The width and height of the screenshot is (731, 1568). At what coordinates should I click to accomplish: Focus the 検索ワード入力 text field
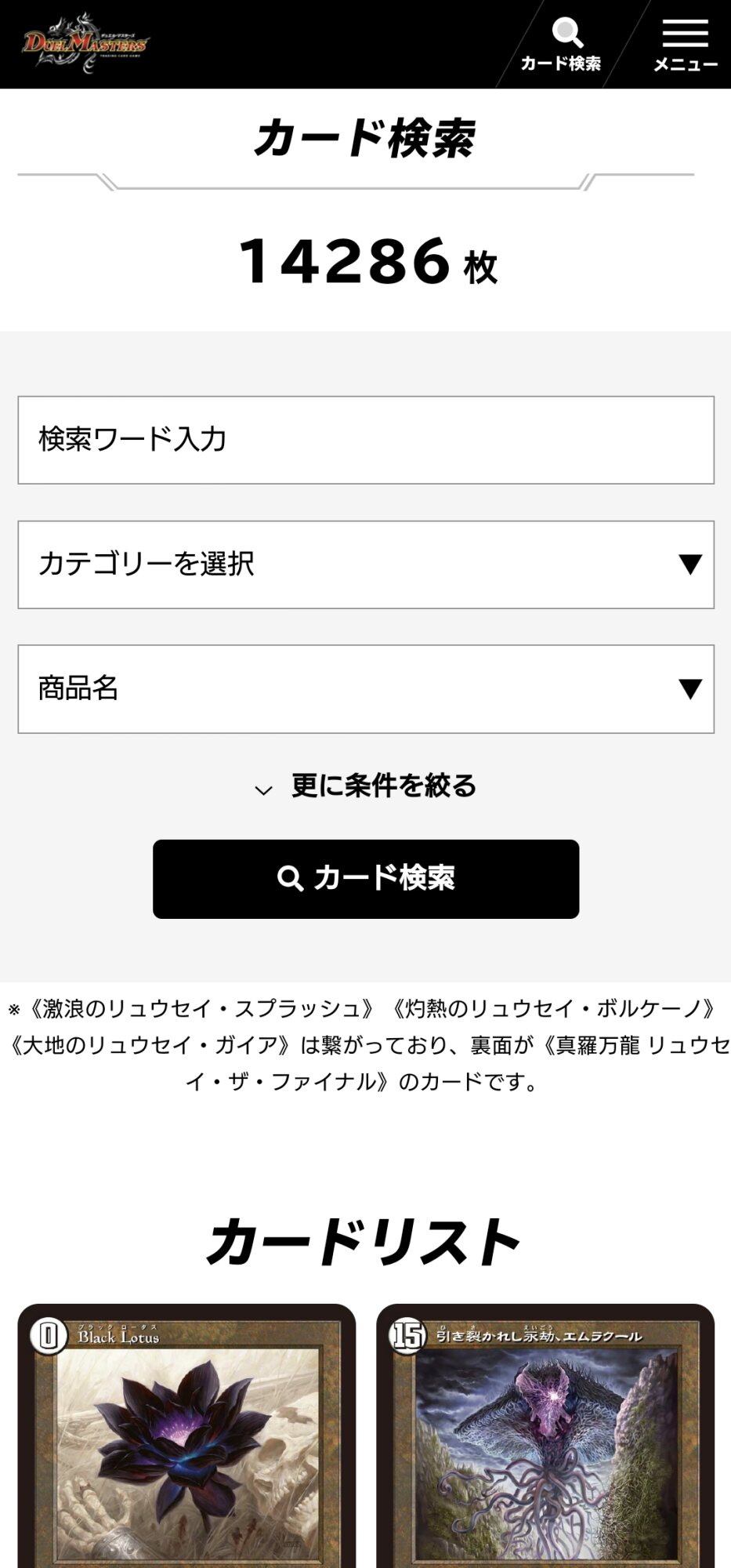(x=366, y=440)
